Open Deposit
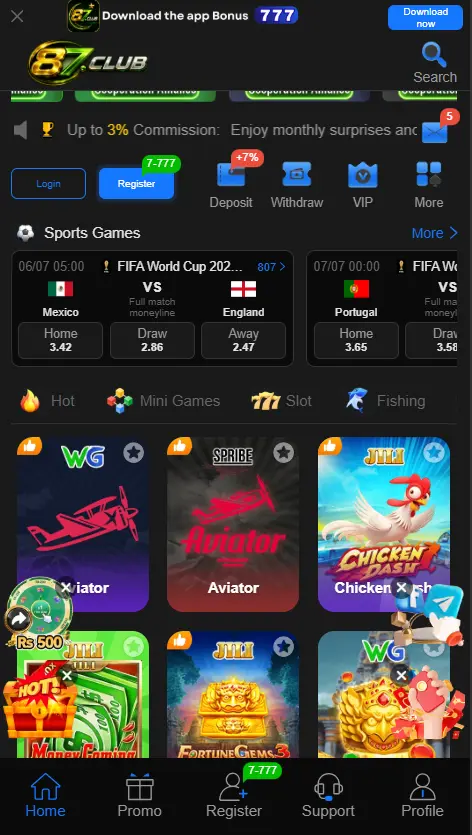This screenshot has width=472, height=835. 231,185
